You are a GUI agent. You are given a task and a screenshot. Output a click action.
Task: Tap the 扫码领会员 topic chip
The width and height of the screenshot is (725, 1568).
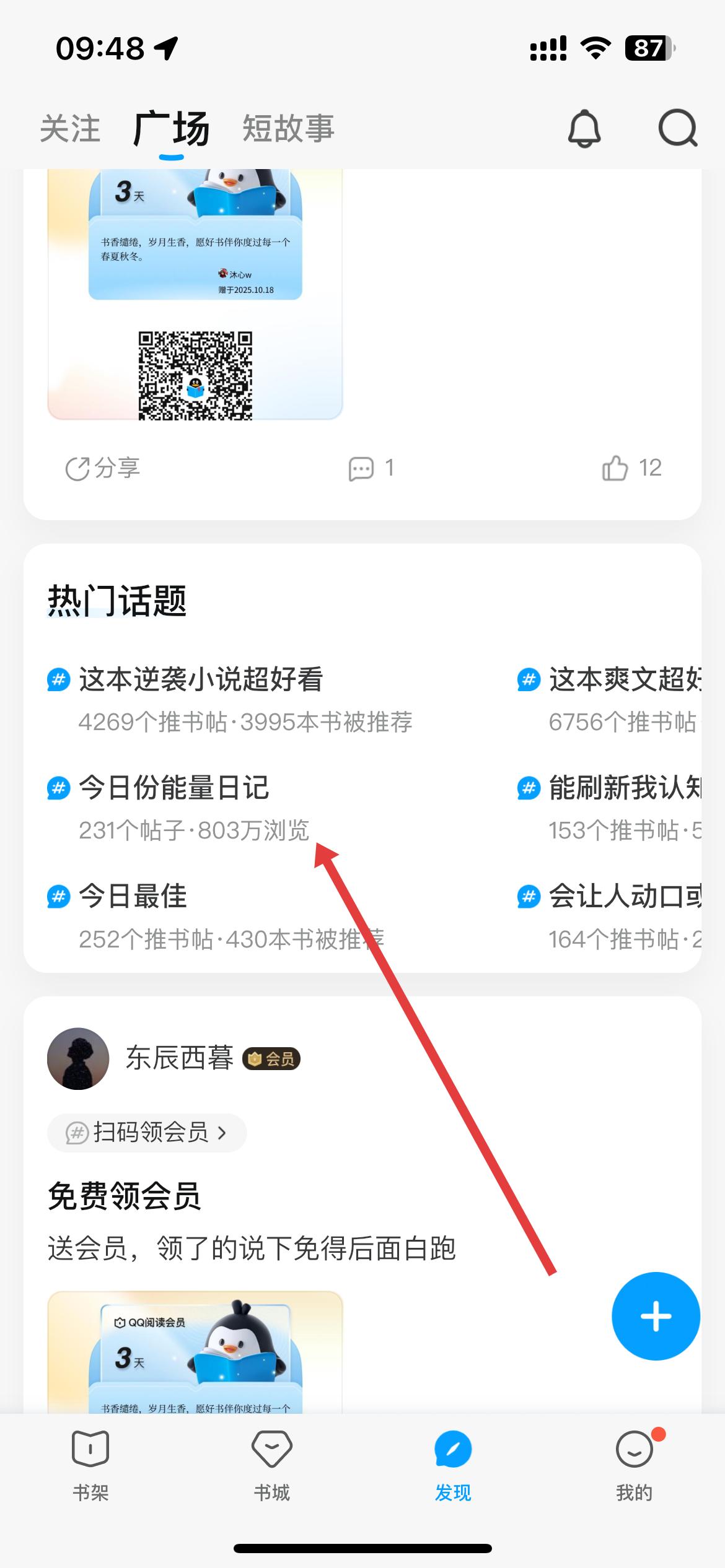[x=147, y=1133]
